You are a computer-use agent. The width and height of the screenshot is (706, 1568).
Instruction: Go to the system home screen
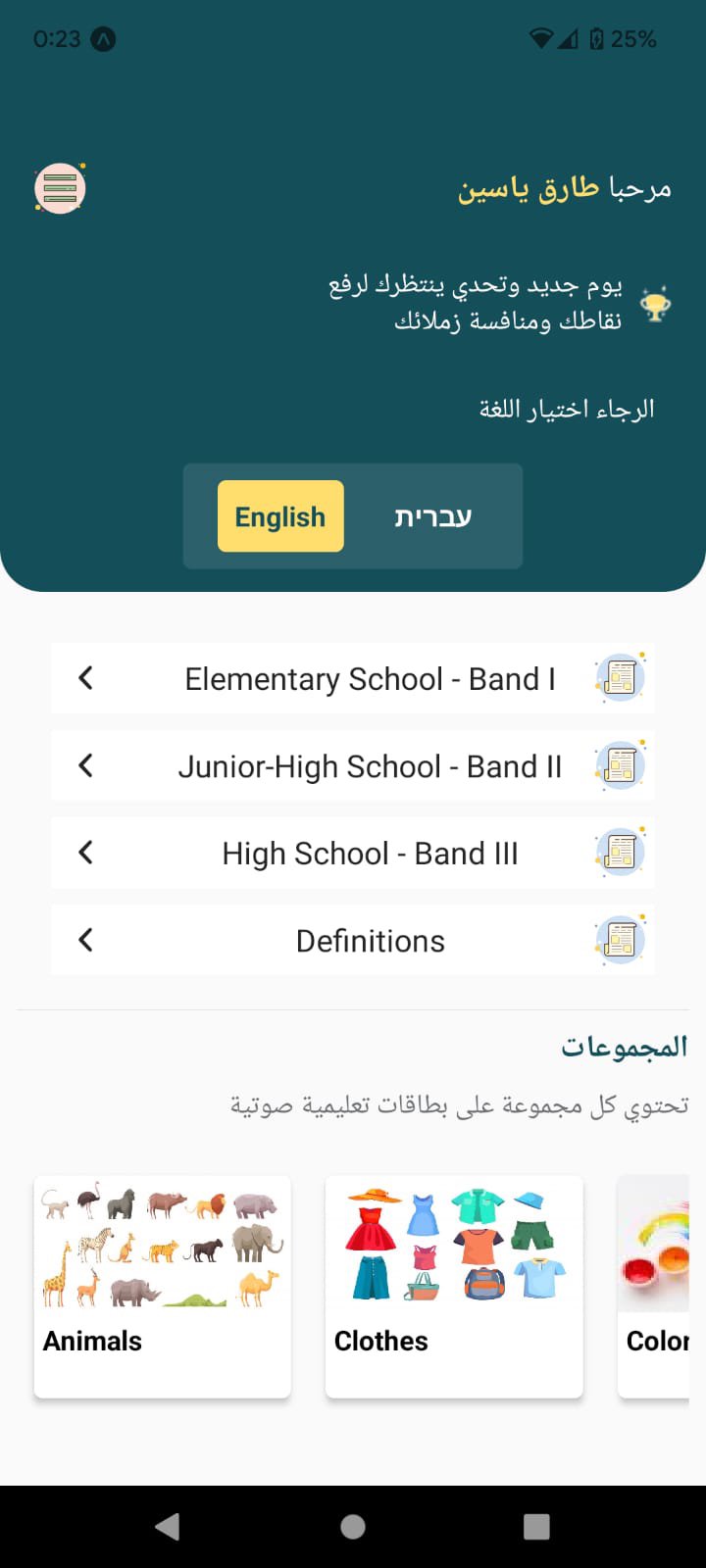tap(353, 1526)
